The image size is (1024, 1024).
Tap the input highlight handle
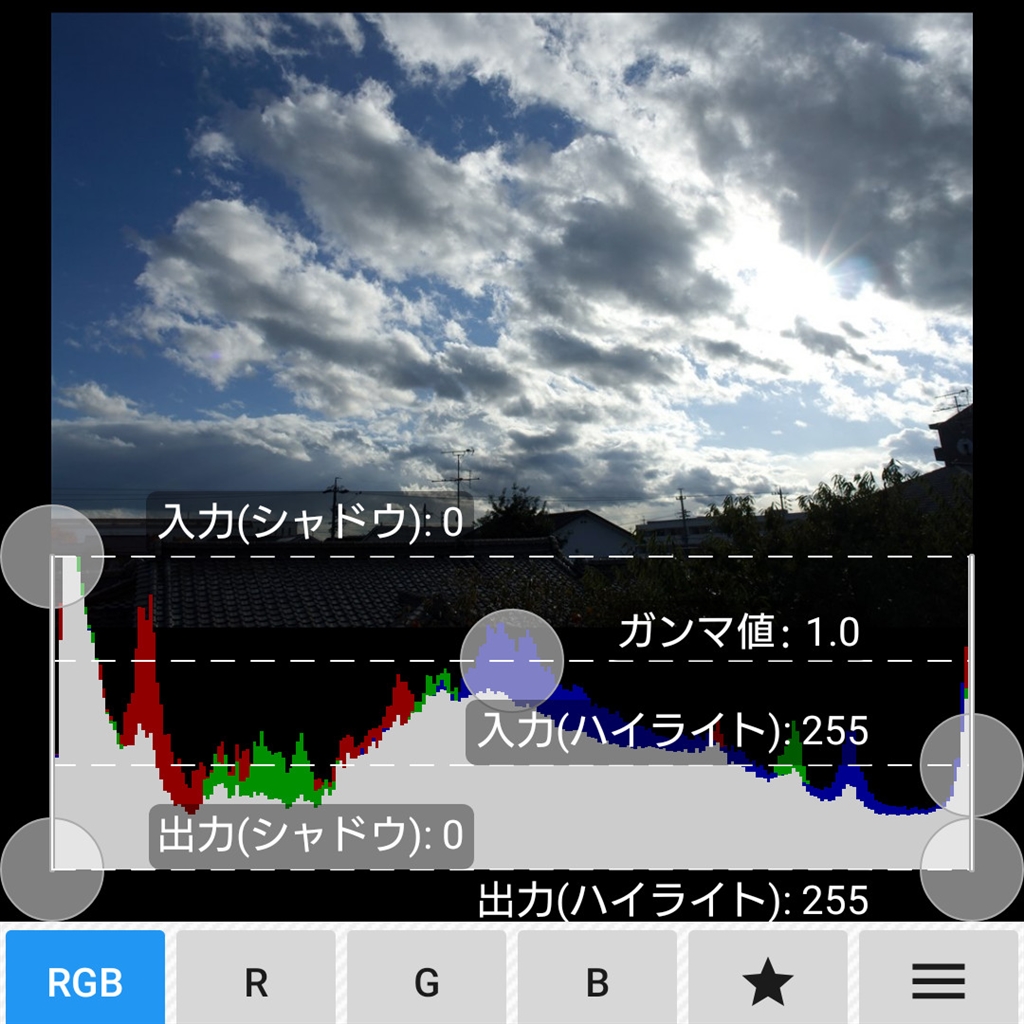[971, 765]
